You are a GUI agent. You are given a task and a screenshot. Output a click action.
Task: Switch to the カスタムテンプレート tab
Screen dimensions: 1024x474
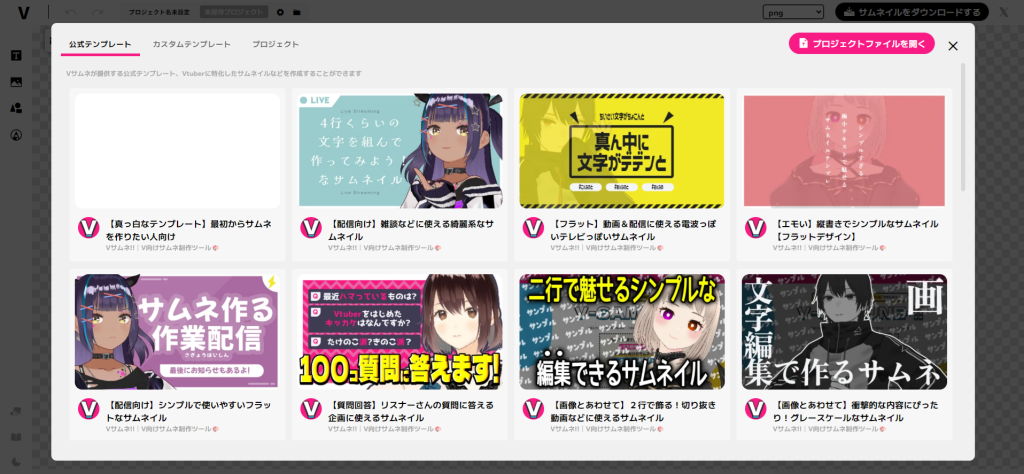(191, 45)
